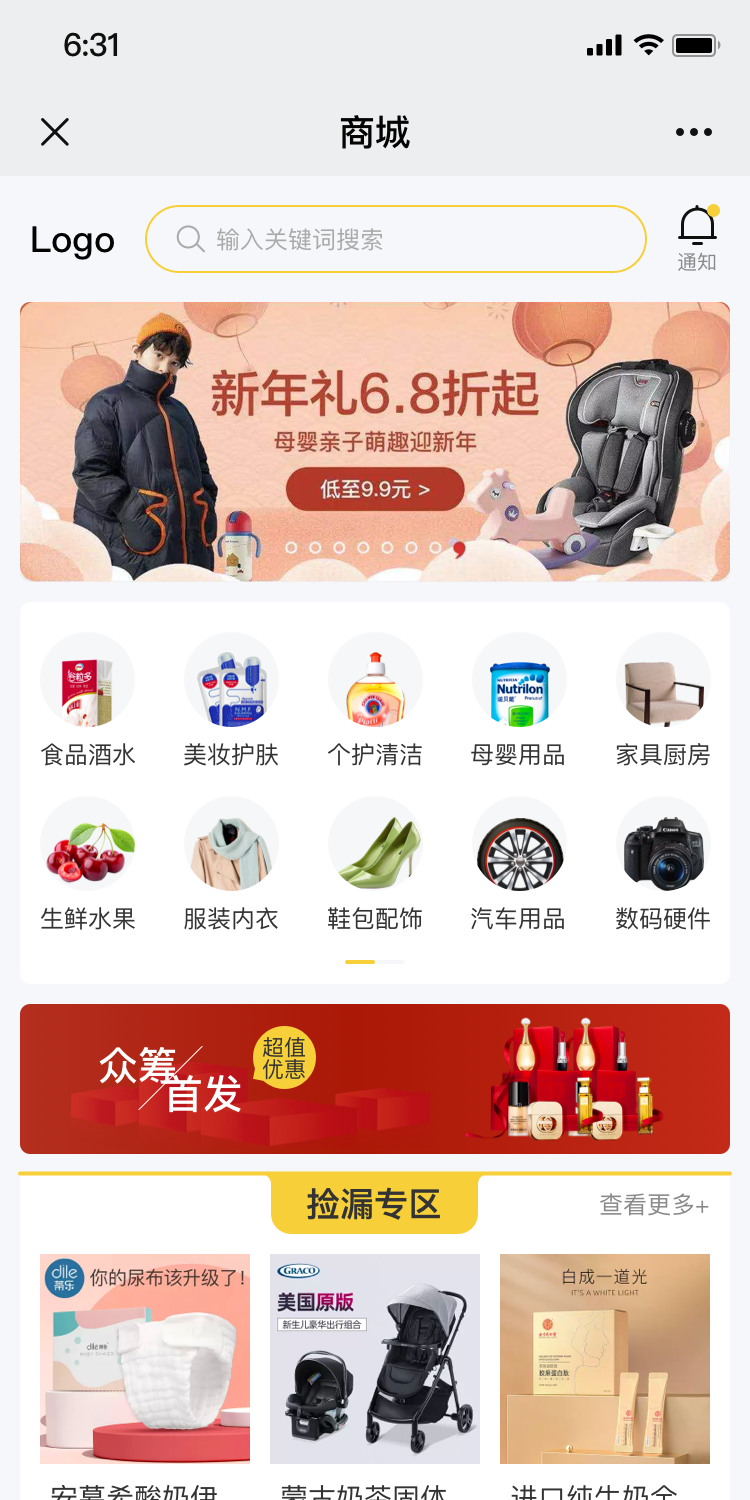Open the 众筹首发 promo banner
The image size is (750, 1500).
(375, 1079)
